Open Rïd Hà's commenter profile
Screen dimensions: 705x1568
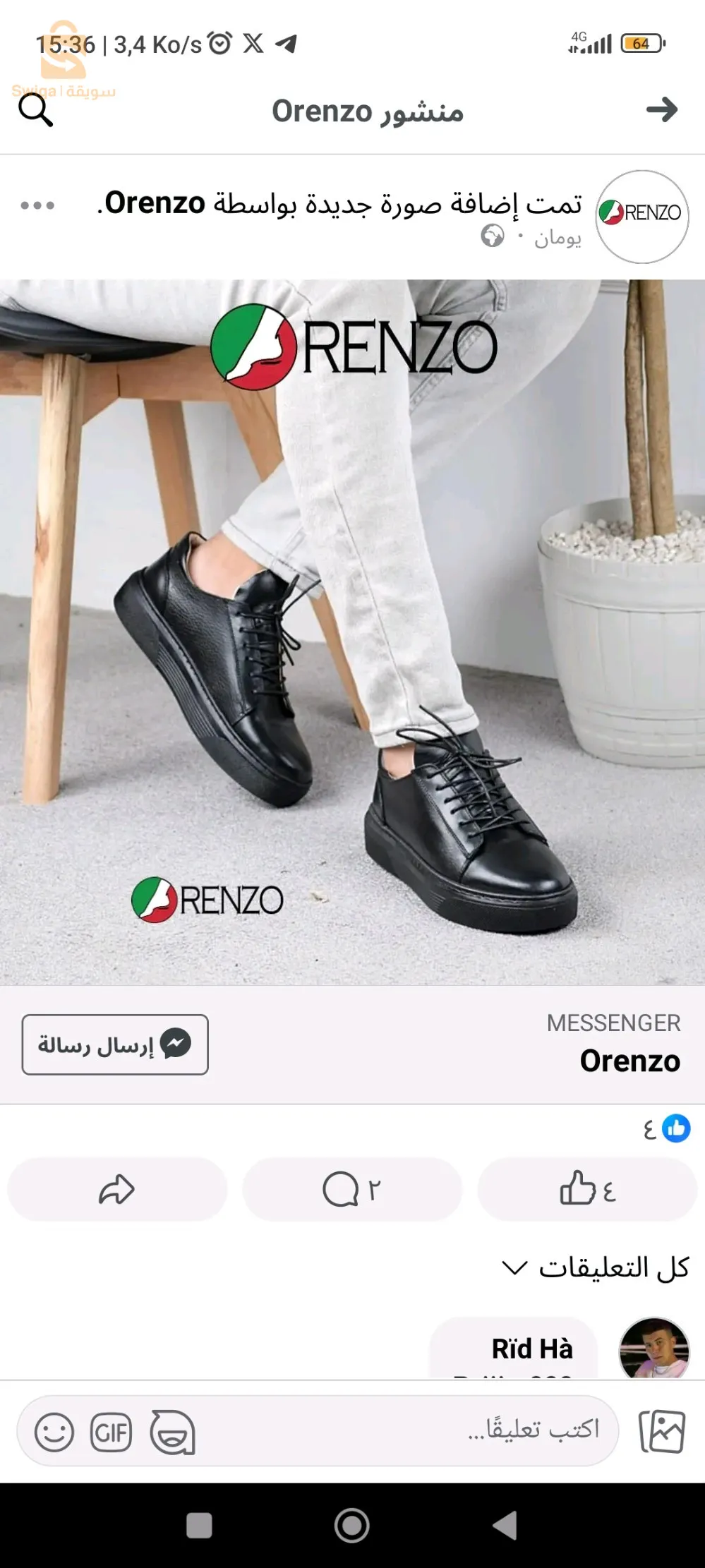653,1348
